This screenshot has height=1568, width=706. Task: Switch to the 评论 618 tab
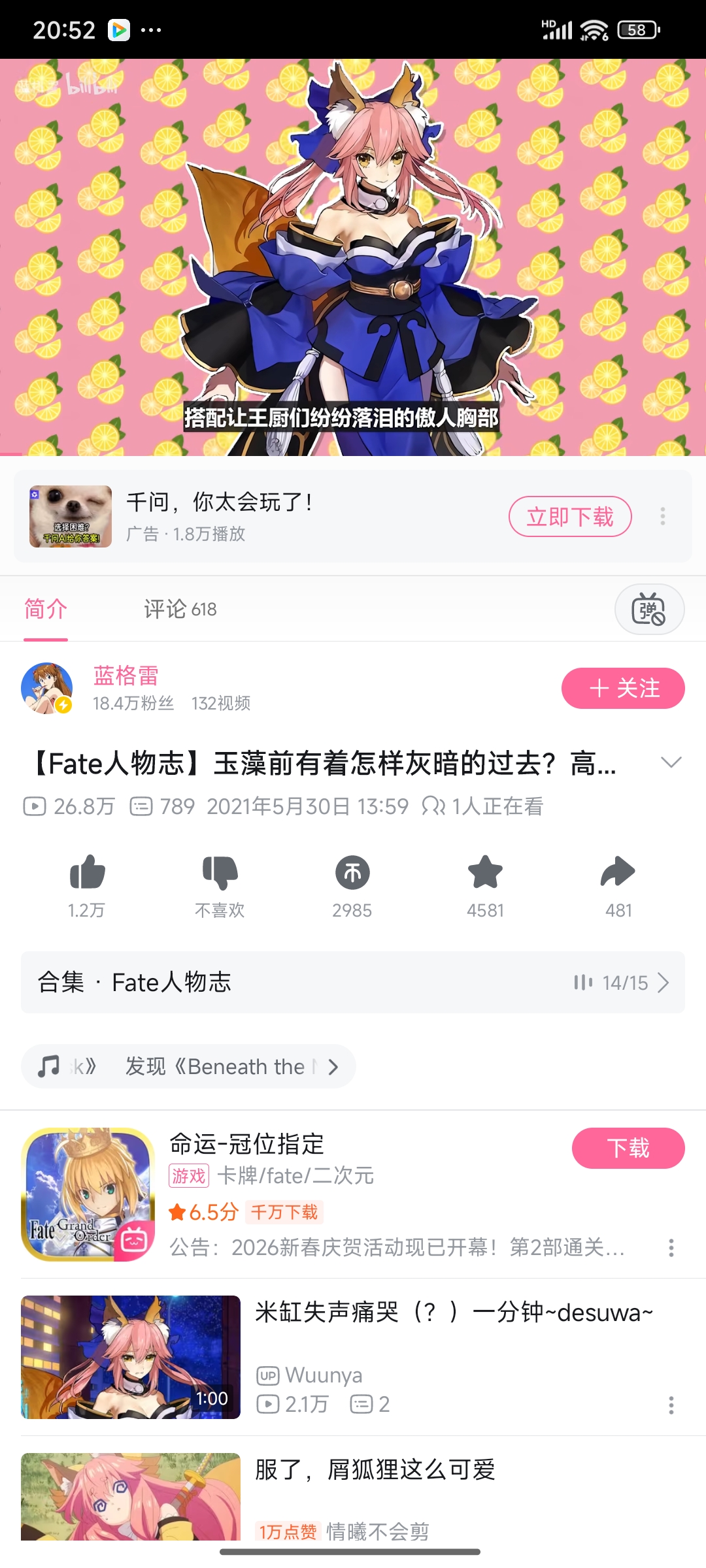180,609
